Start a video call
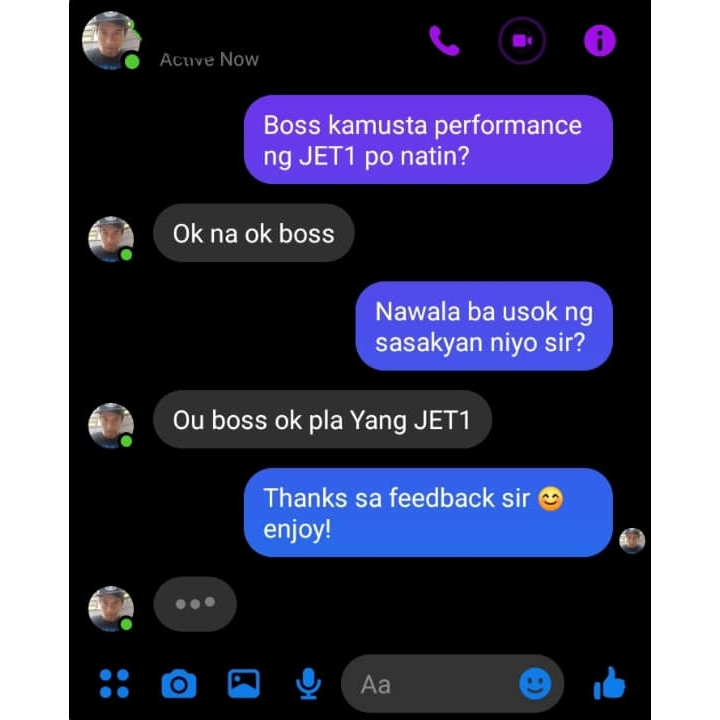 coord(522,41)
